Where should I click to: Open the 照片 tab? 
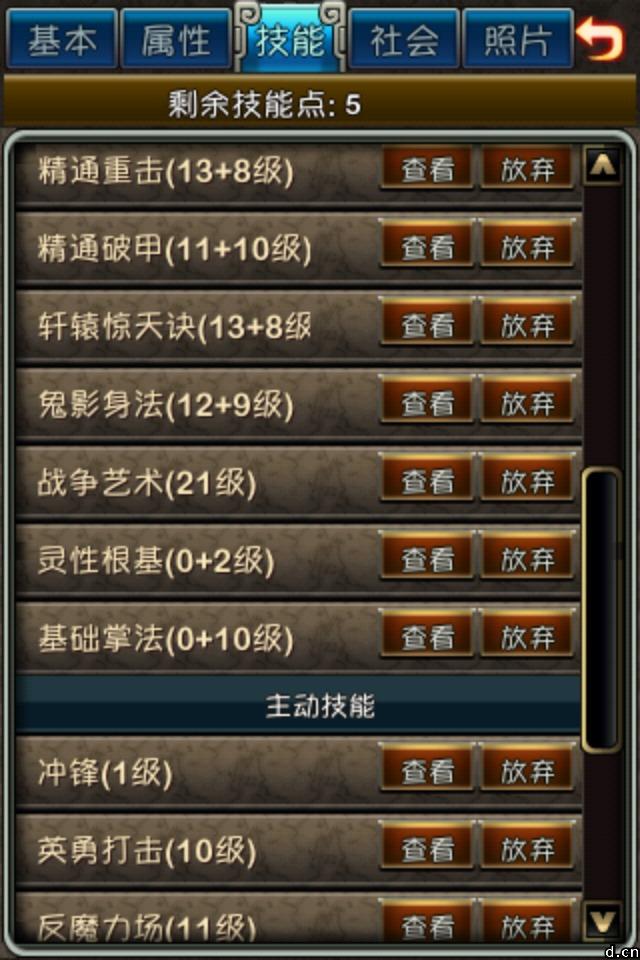[x=517, y=41]
